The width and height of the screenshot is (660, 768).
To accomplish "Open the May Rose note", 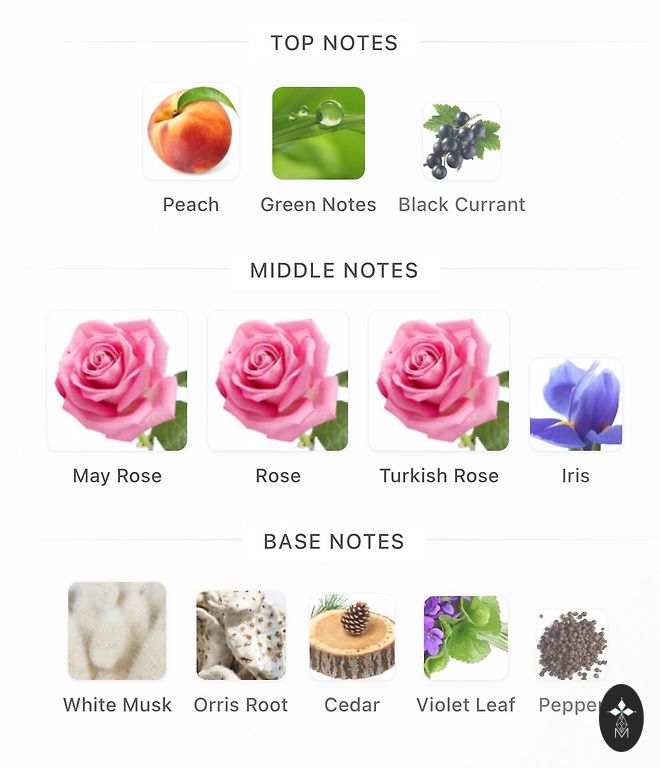I will [x=117, y=381].
